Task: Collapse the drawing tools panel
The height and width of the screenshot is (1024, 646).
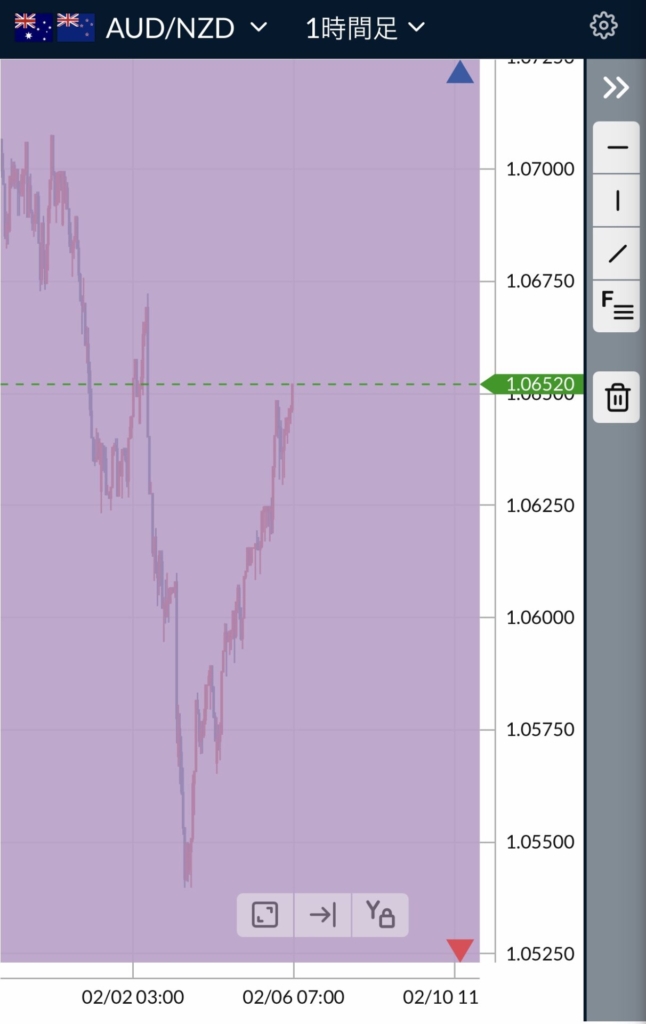Action: pos(616,88)
